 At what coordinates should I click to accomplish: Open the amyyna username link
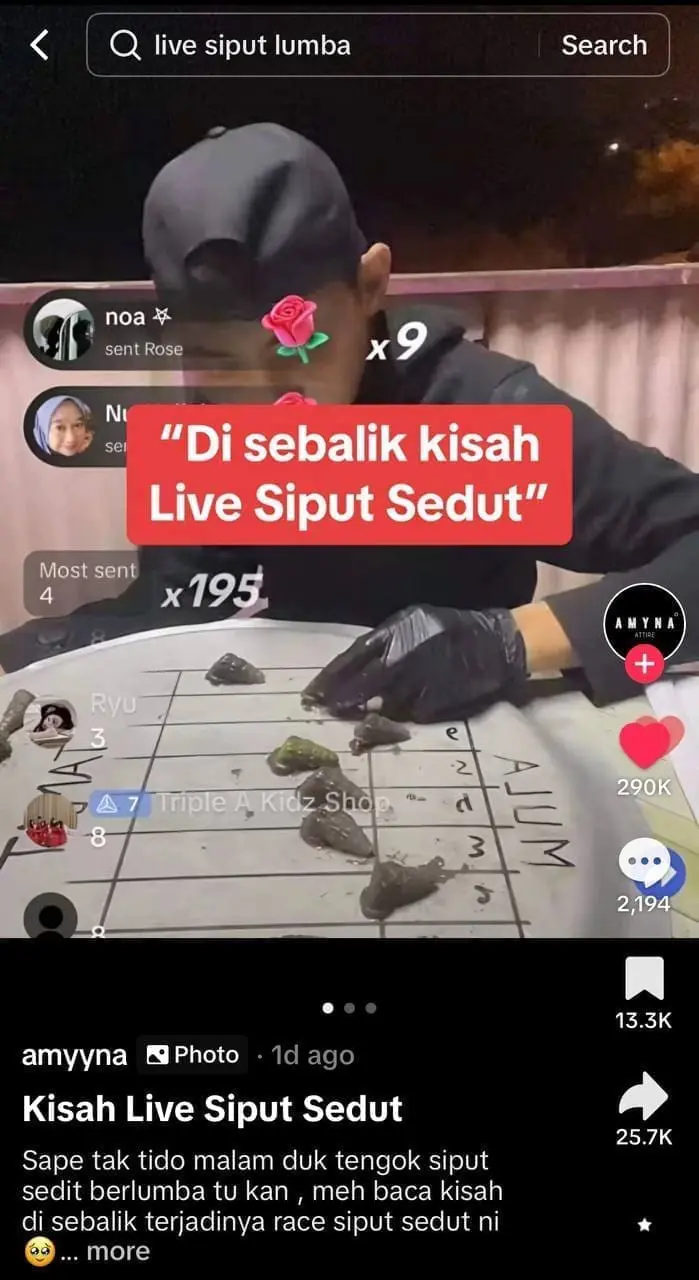click(74, 1055)
